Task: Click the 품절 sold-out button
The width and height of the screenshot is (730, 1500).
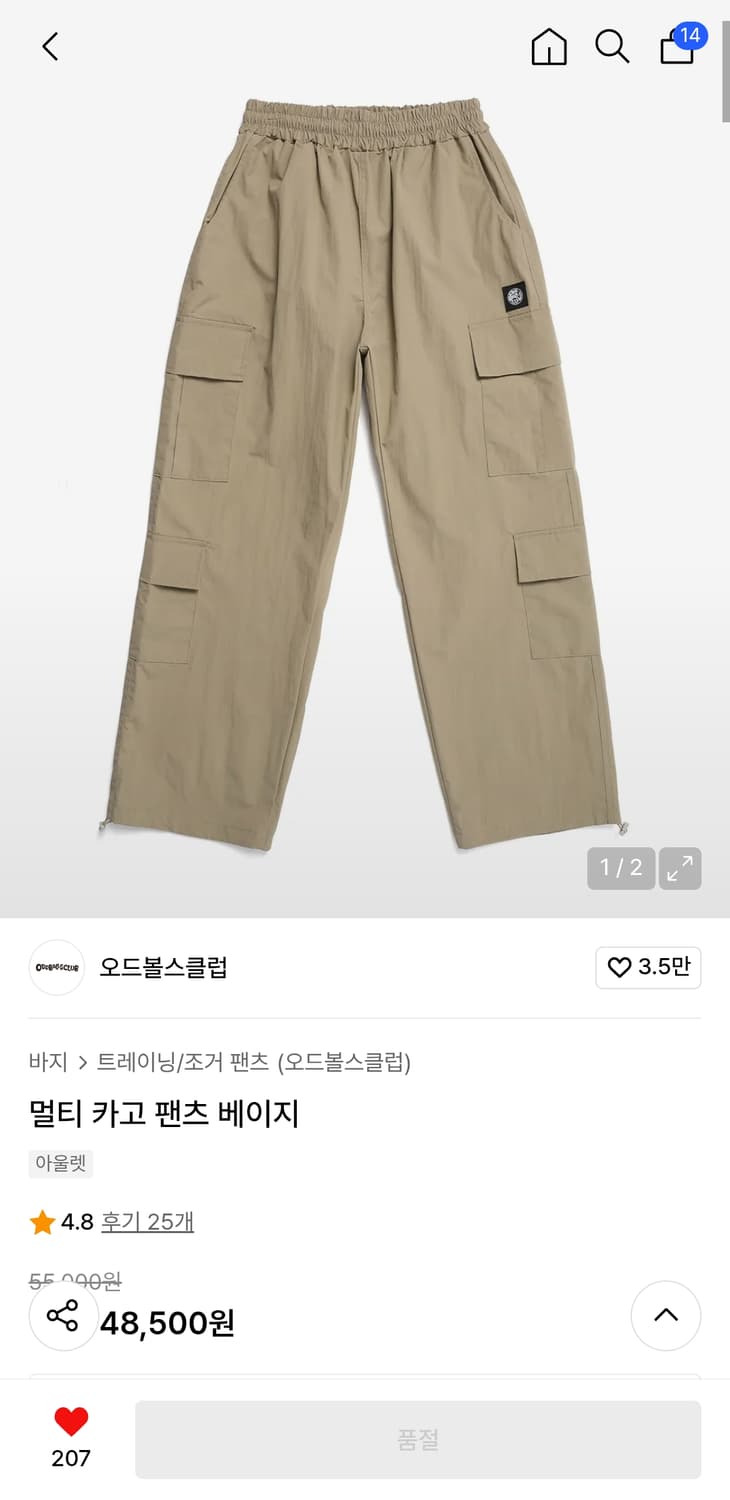Action: (x=420, y=1439)
